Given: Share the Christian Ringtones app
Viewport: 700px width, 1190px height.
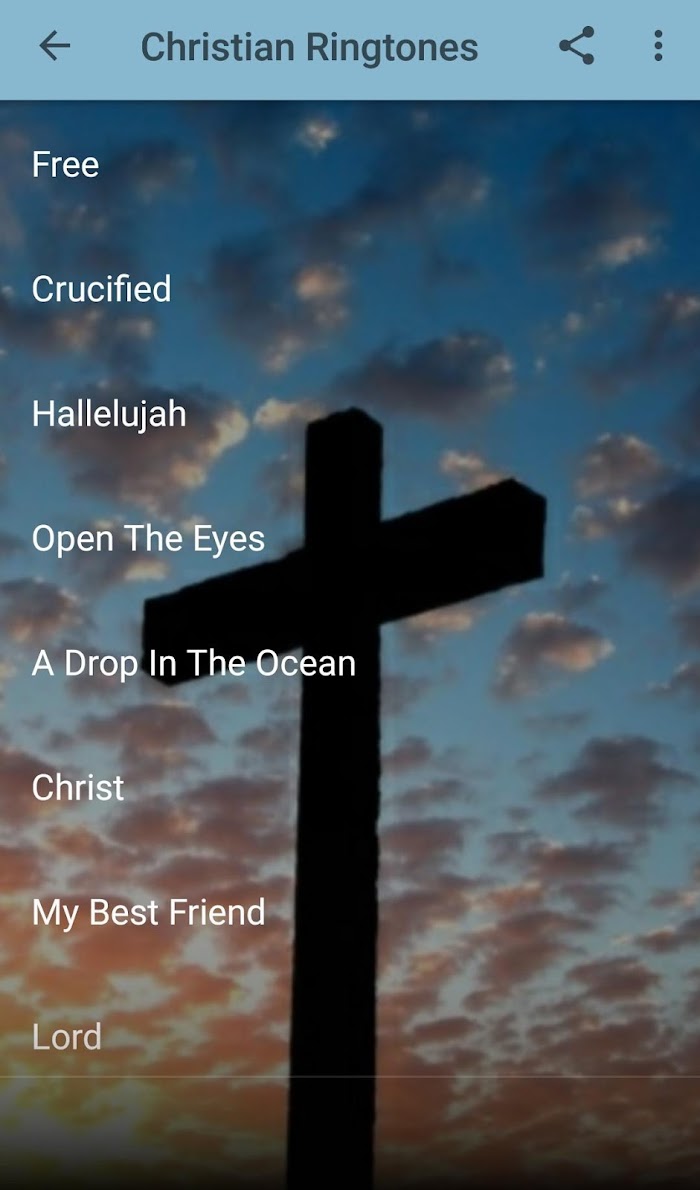Looking at the screenshot, I should pyautogui.click(x=577, y=46).
